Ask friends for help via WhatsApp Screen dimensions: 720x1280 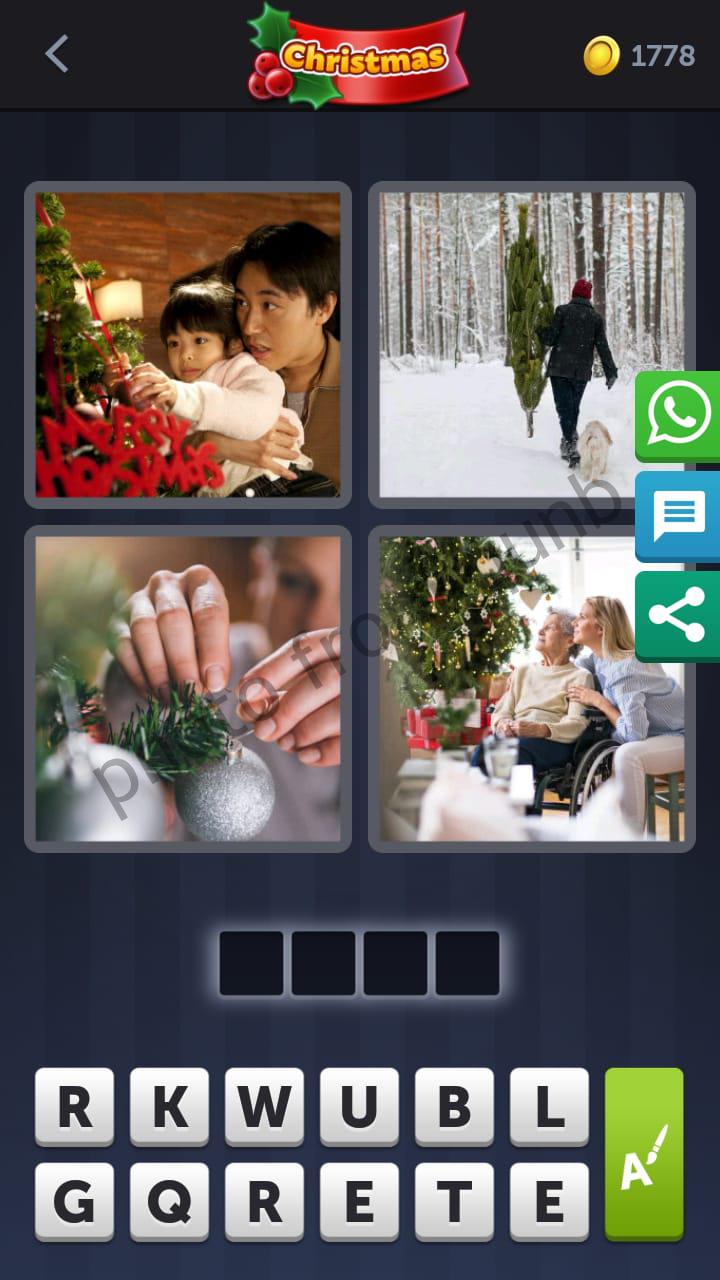678,415
